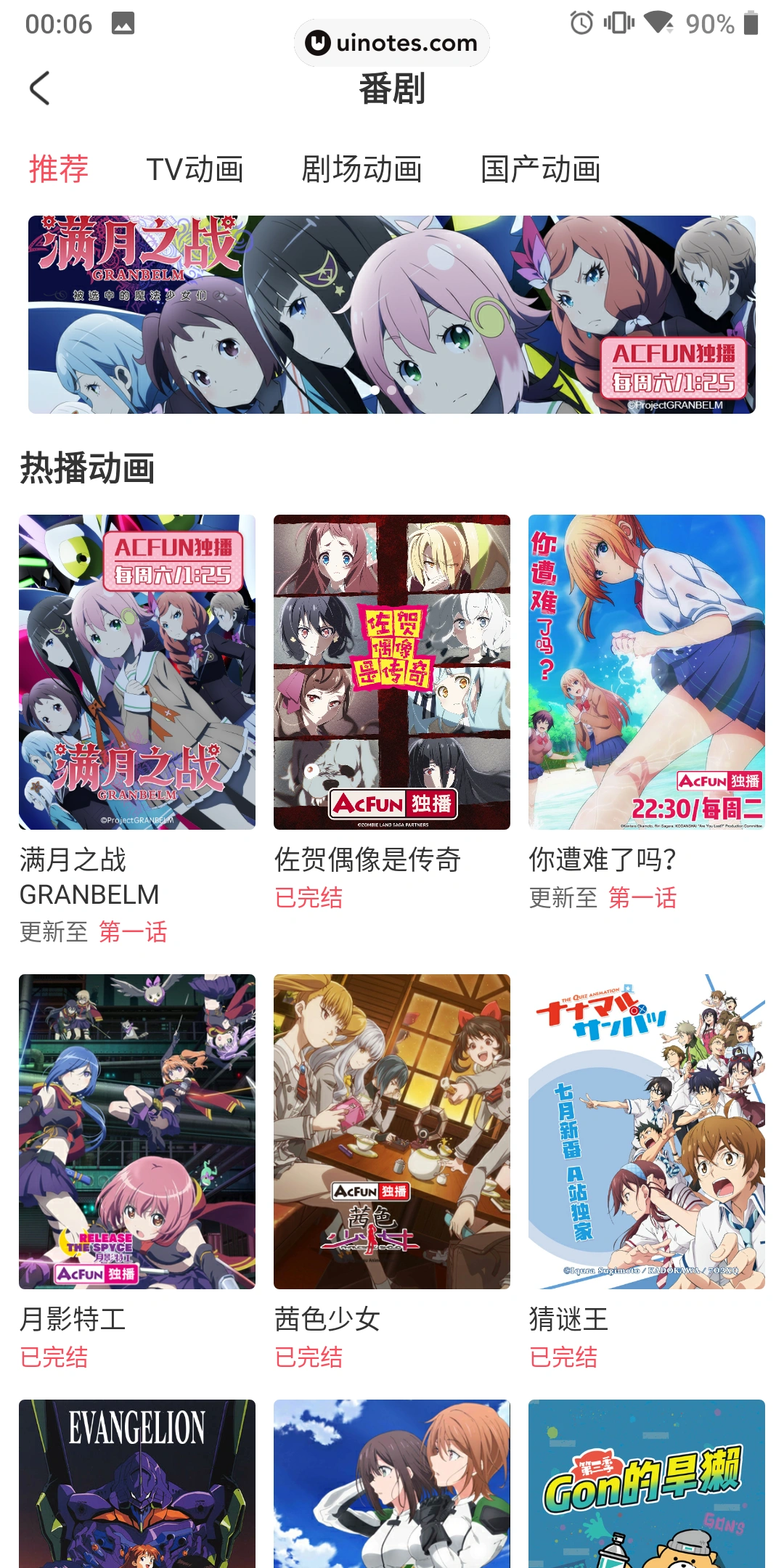Tap the 茜色少女 poster
This screenshot has height=1568, width=784.
point(392,1132)
